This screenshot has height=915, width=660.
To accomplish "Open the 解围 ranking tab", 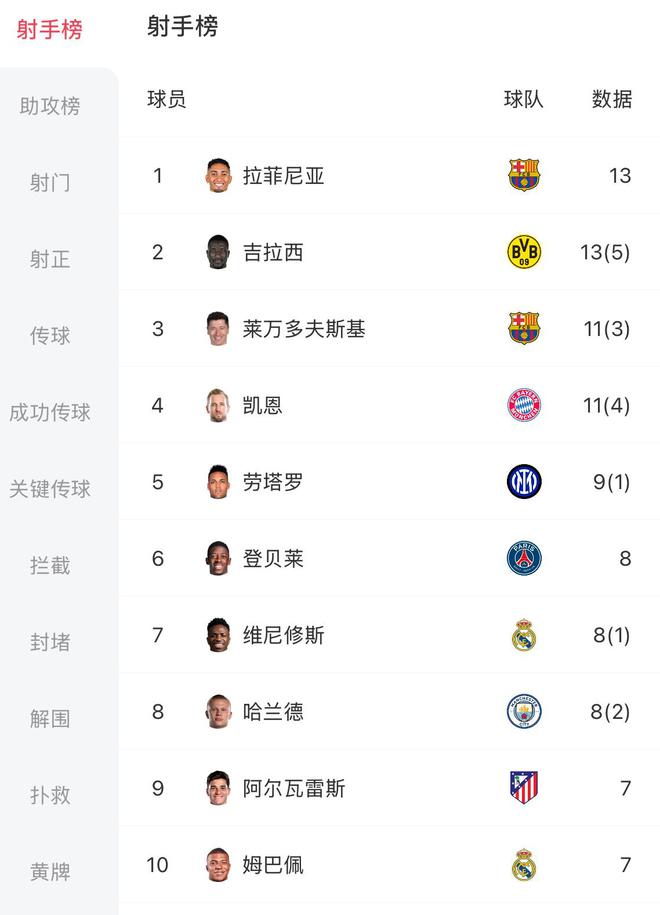I will pyautogui.click(x=50, y=718).
